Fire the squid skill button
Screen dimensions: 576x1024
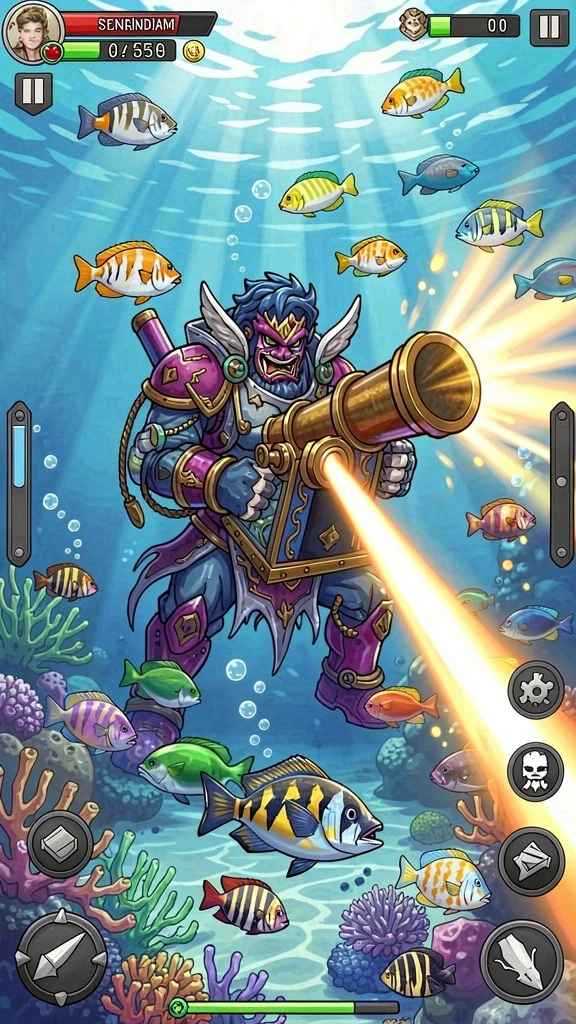tap(522, 961)
